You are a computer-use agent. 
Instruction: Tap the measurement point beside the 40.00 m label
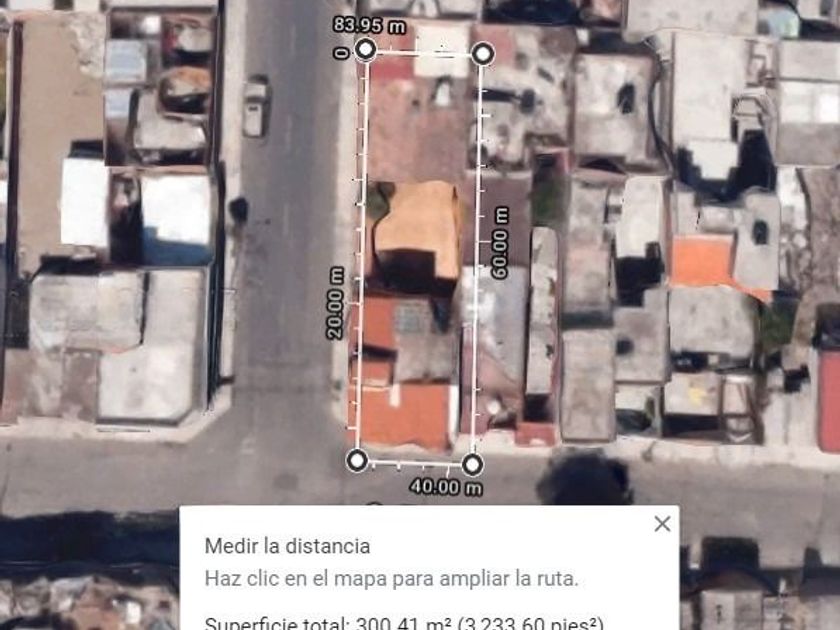(x=472, y=464)
